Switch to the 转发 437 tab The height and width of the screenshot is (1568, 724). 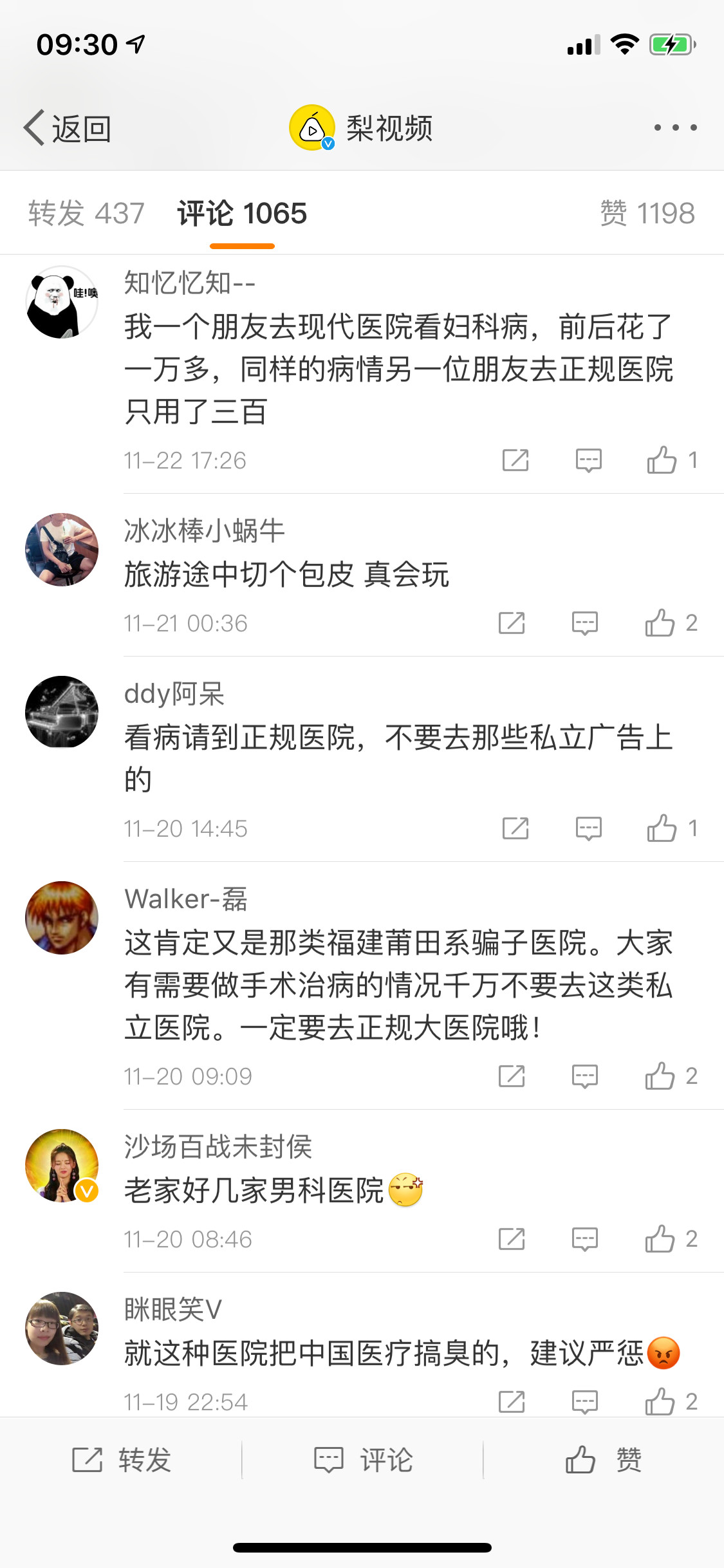click(x=86, y=214)
